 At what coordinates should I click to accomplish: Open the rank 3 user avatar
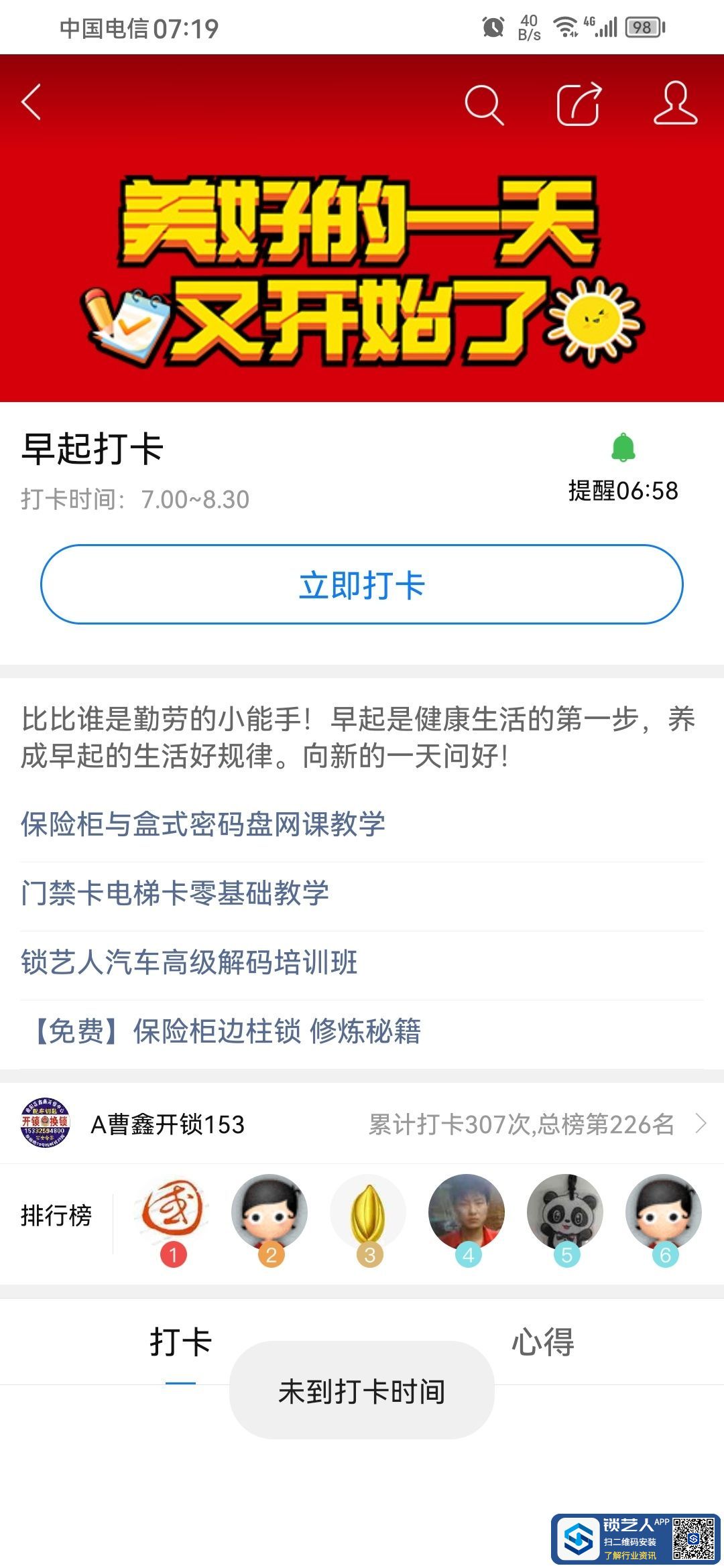click(x=368, y=1213)
